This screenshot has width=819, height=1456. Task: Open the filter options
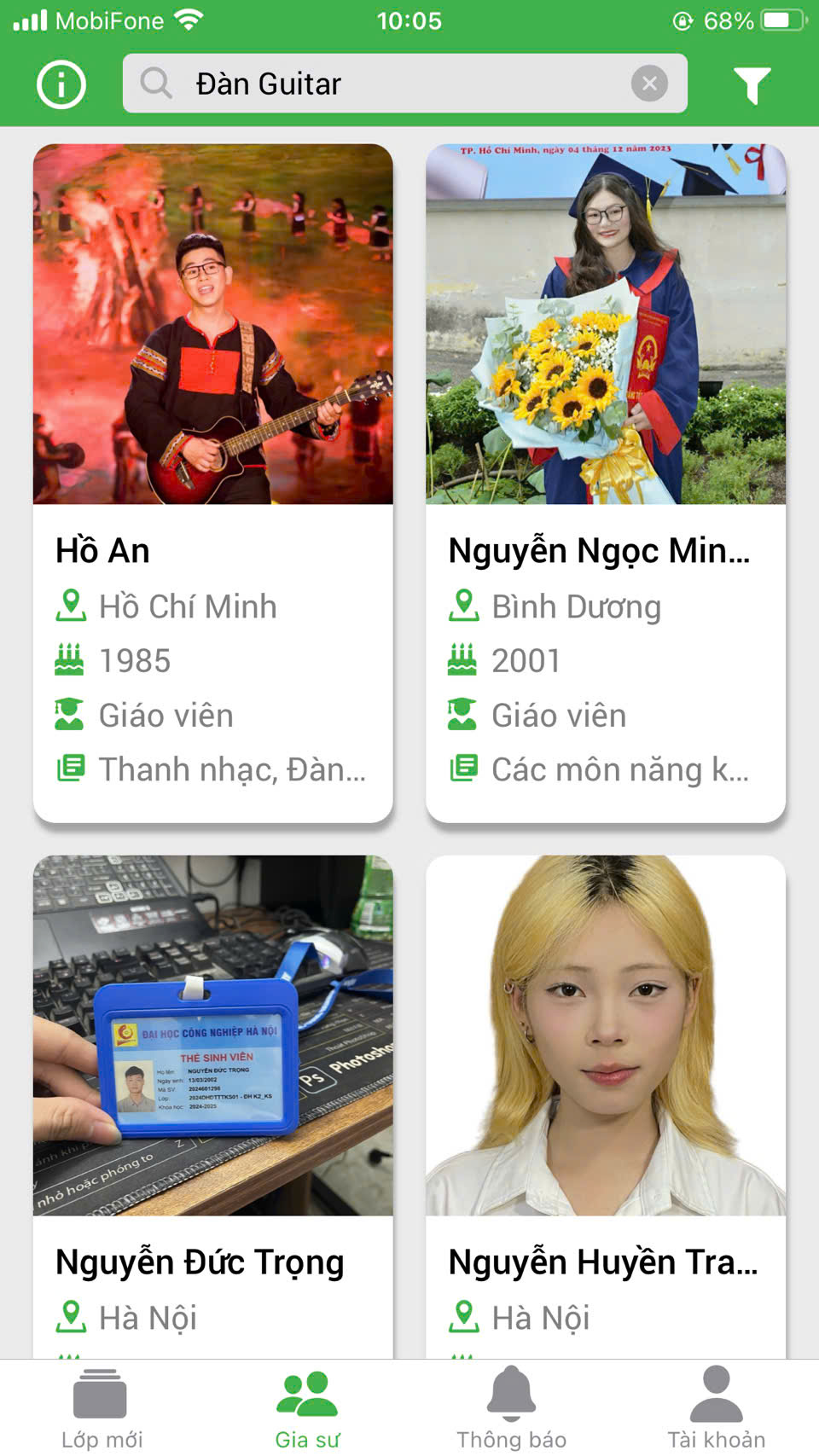click(752, 84)
